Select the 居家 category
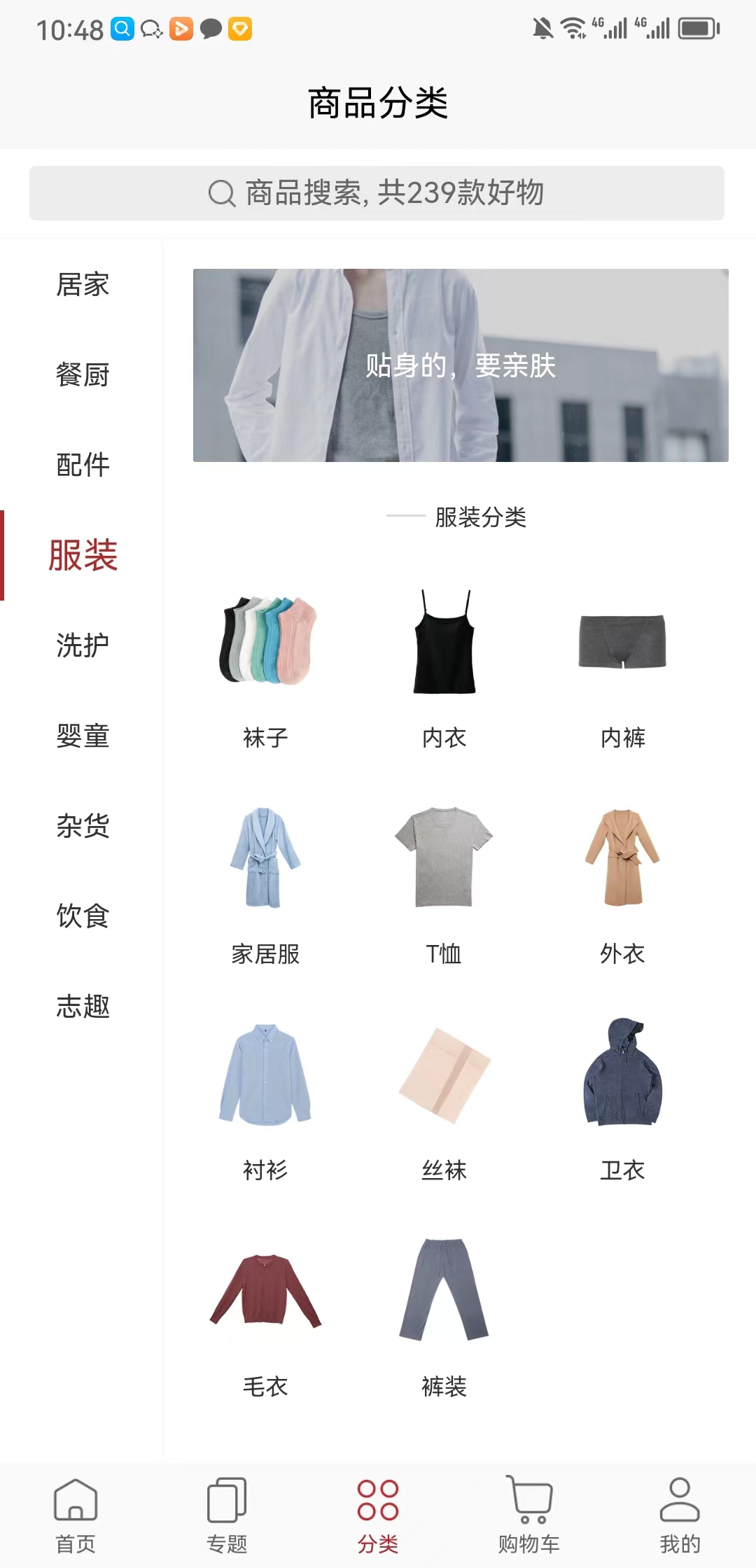This screenshot has height=1568, width=756. [x=83, y=285]
